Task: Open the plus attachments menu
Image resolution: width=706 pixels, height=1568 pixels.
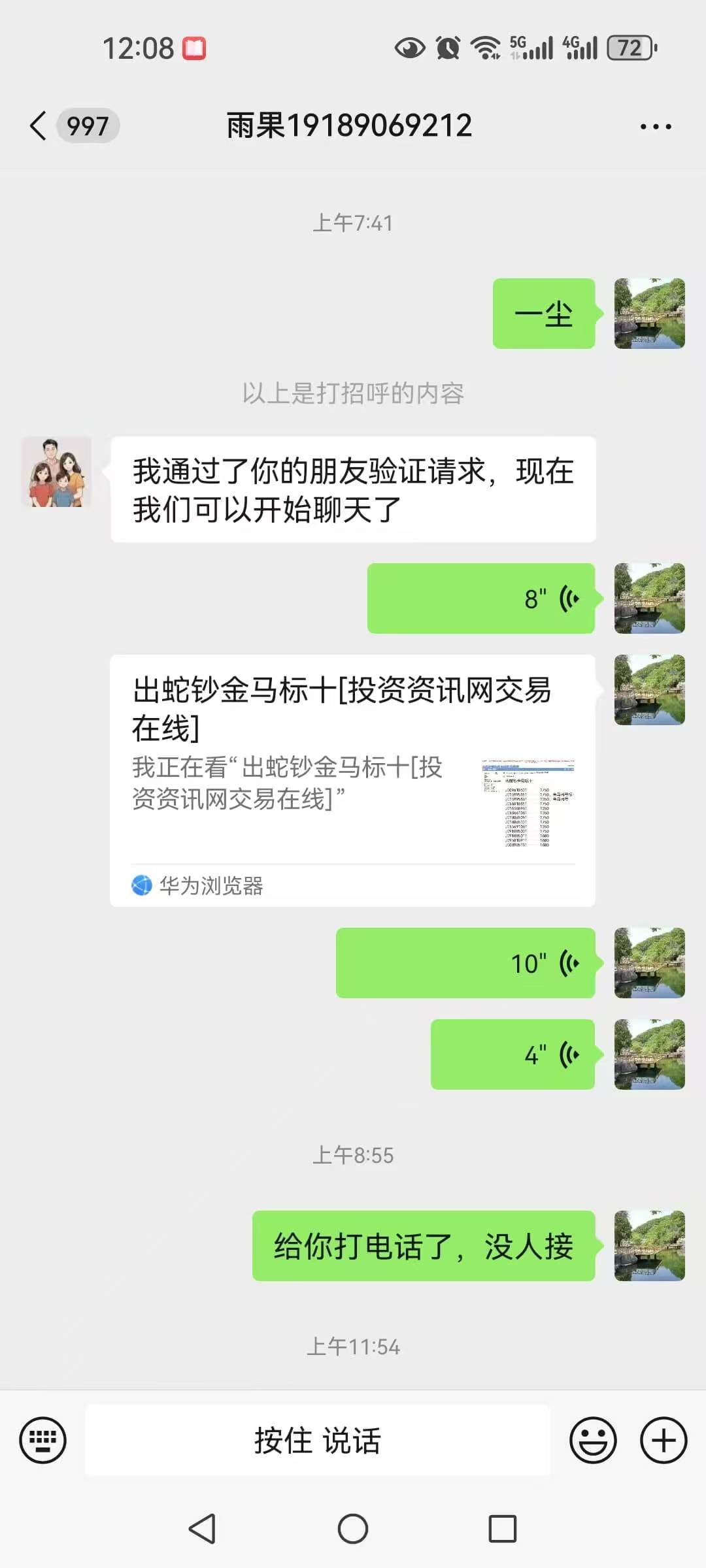Action: (664, 1440)
